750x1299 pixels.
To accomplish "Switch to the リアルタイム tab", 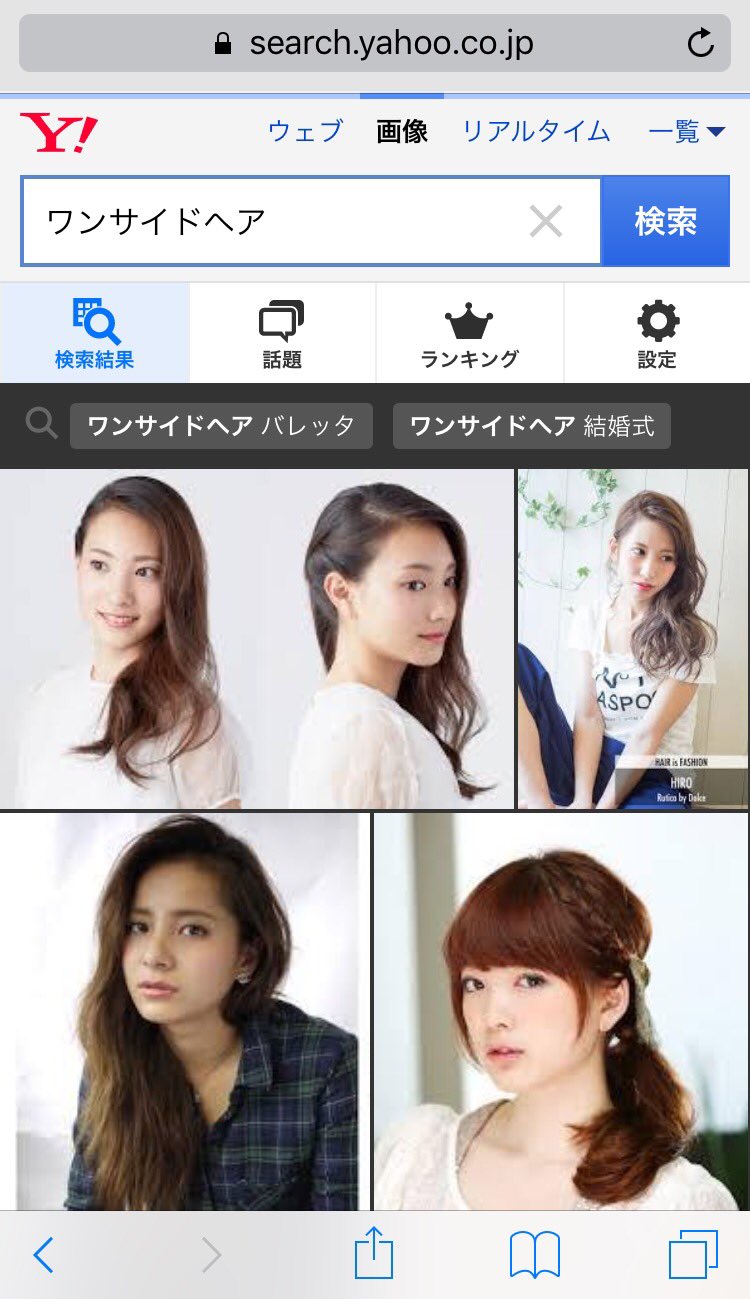I will (x=536, y=131).
